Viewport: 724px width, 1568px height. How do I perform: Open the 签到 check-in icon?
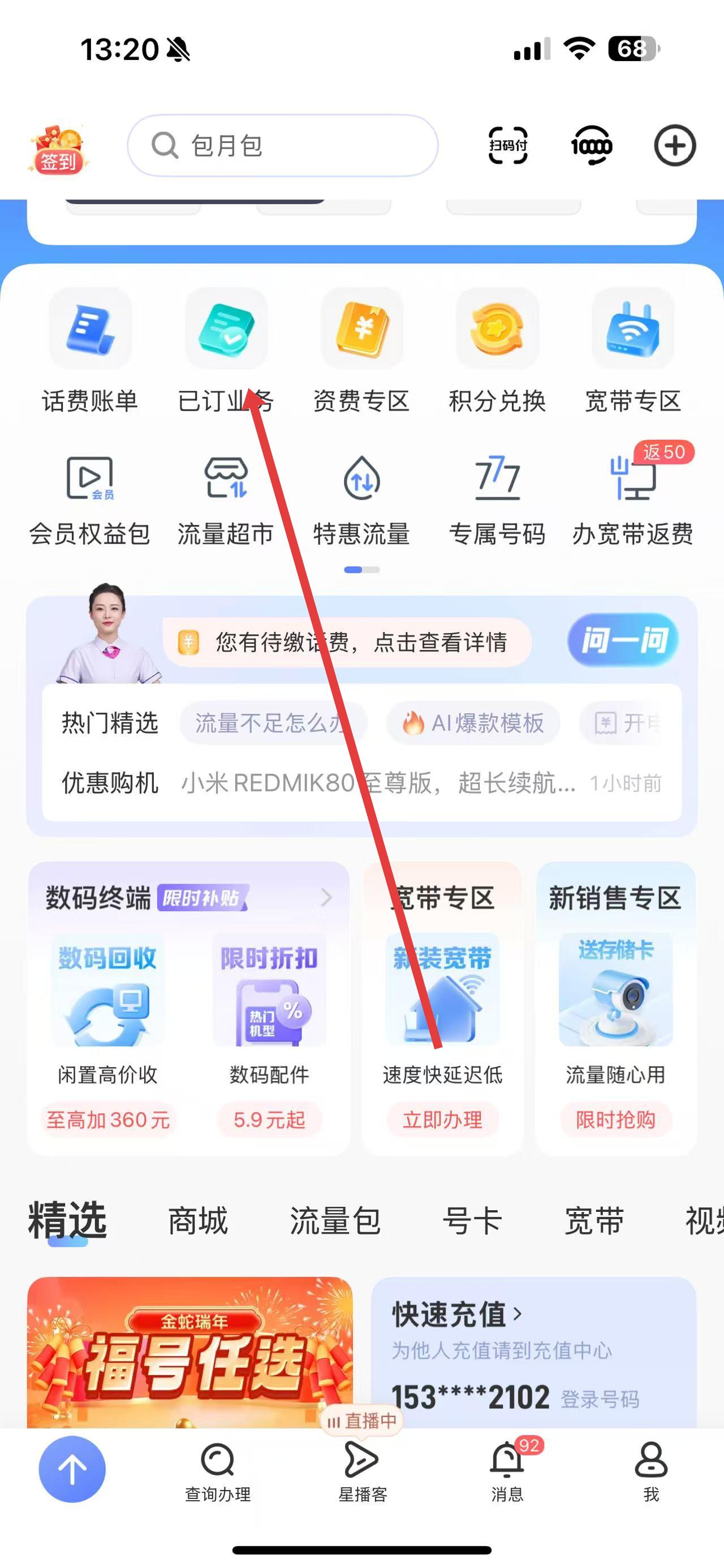click(x=58, y=149)
